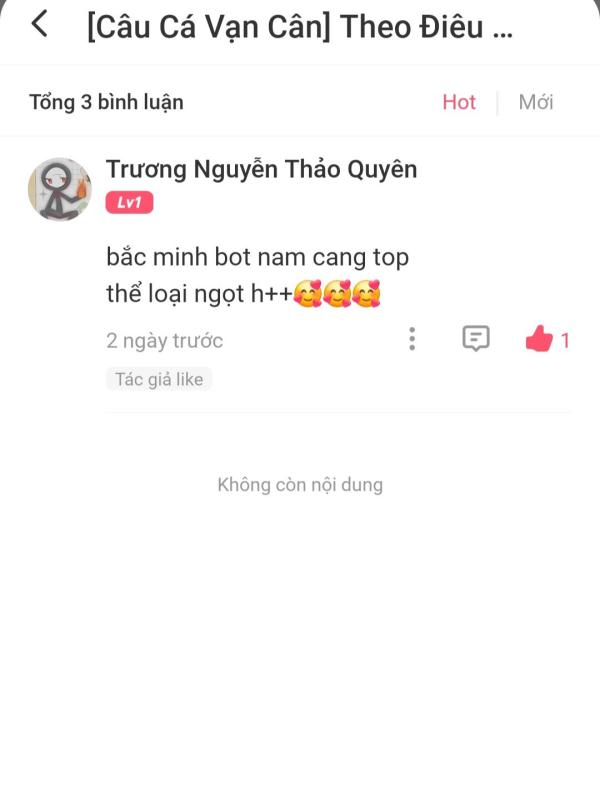Image resolution: width=600 pixels, height=792 pixels.
Task: Reply to Trương Nguyễn Thảo Quyên's comment
Action: click(476, 339)
